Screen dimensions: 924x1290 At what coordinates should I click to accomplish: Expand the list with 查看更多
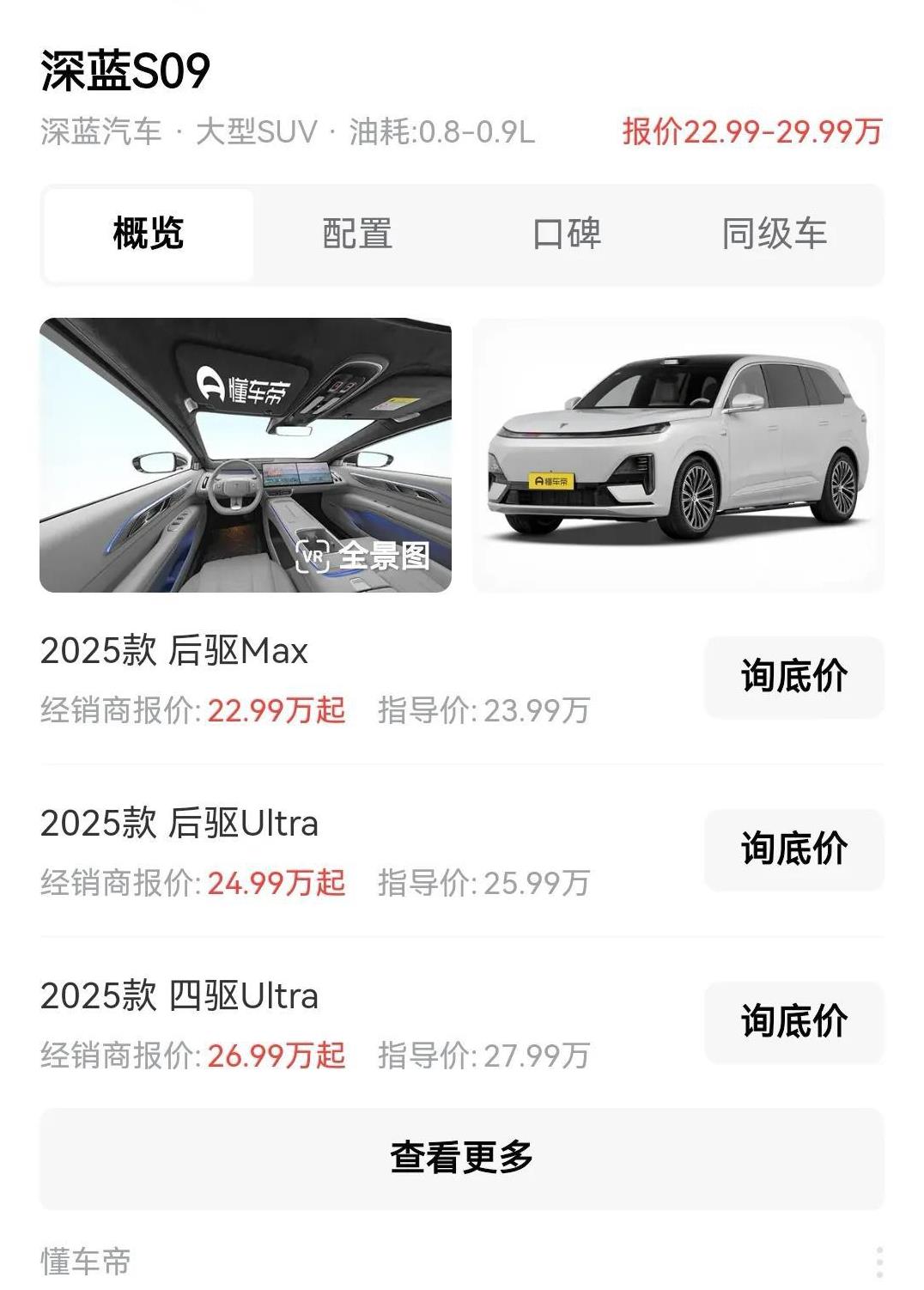pyautogui.click(x=461, y=1158)
